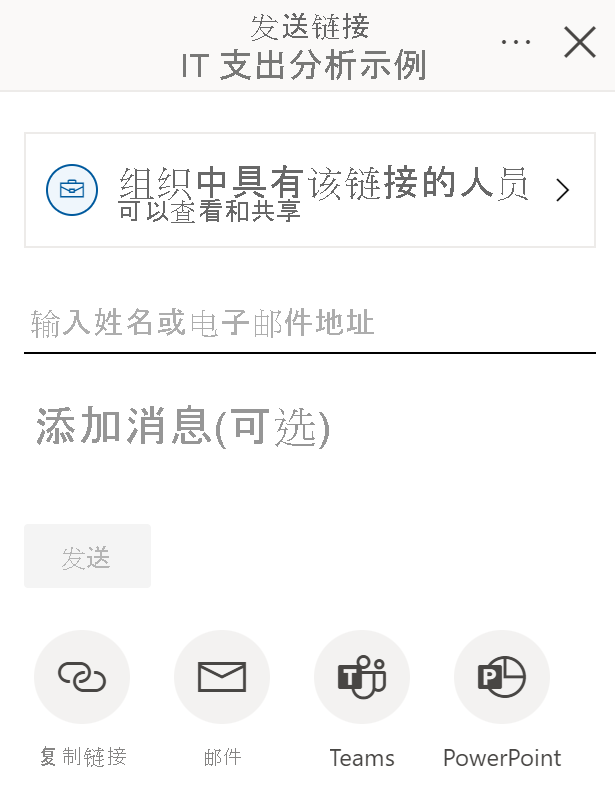Open the more options ellipsis menu

516,43
